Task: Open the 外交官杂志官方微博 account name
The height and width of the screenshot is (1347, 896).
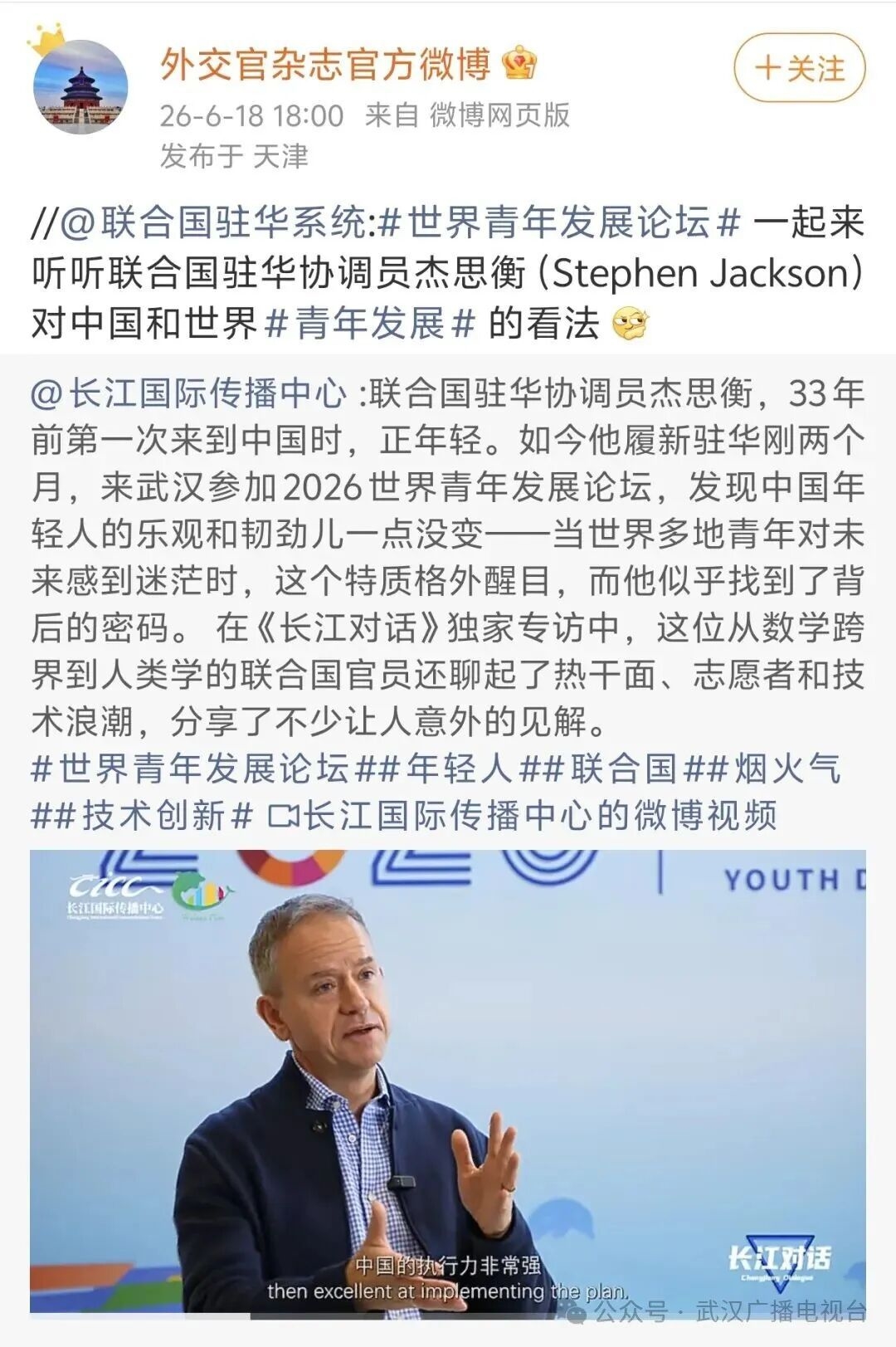Action: 325,64
